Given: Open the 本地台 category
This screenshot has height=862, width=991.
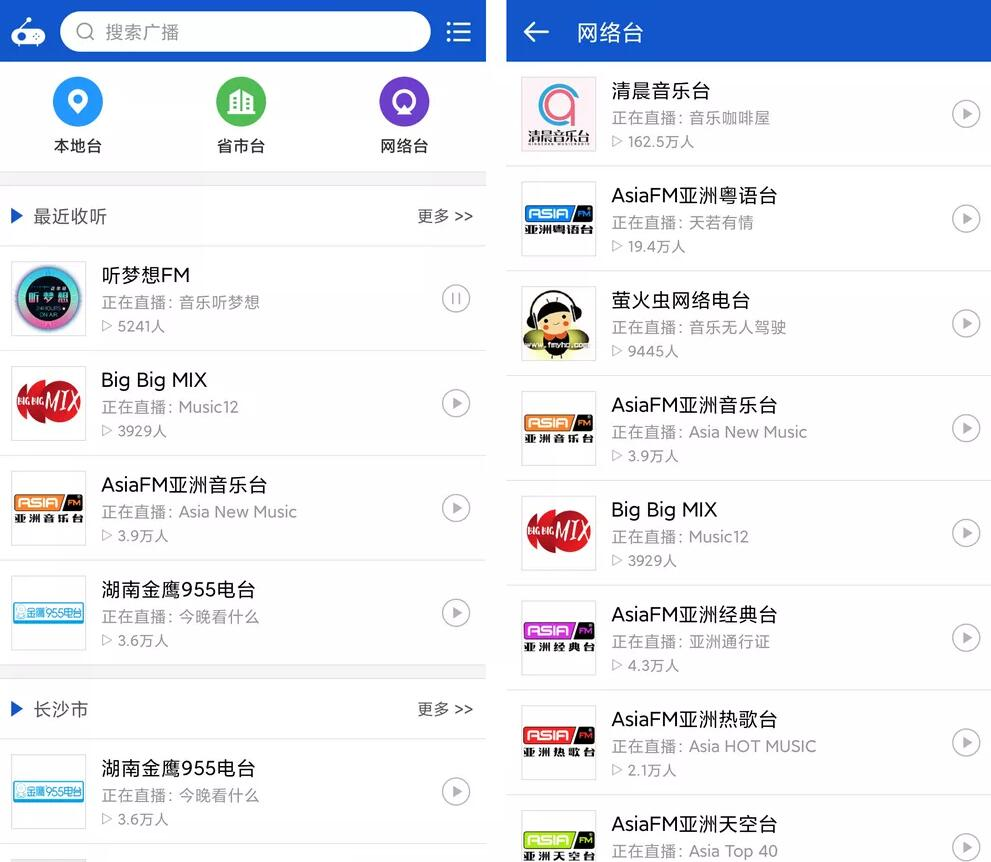Looking at the screenshot, I should click(x=78, y=116).
